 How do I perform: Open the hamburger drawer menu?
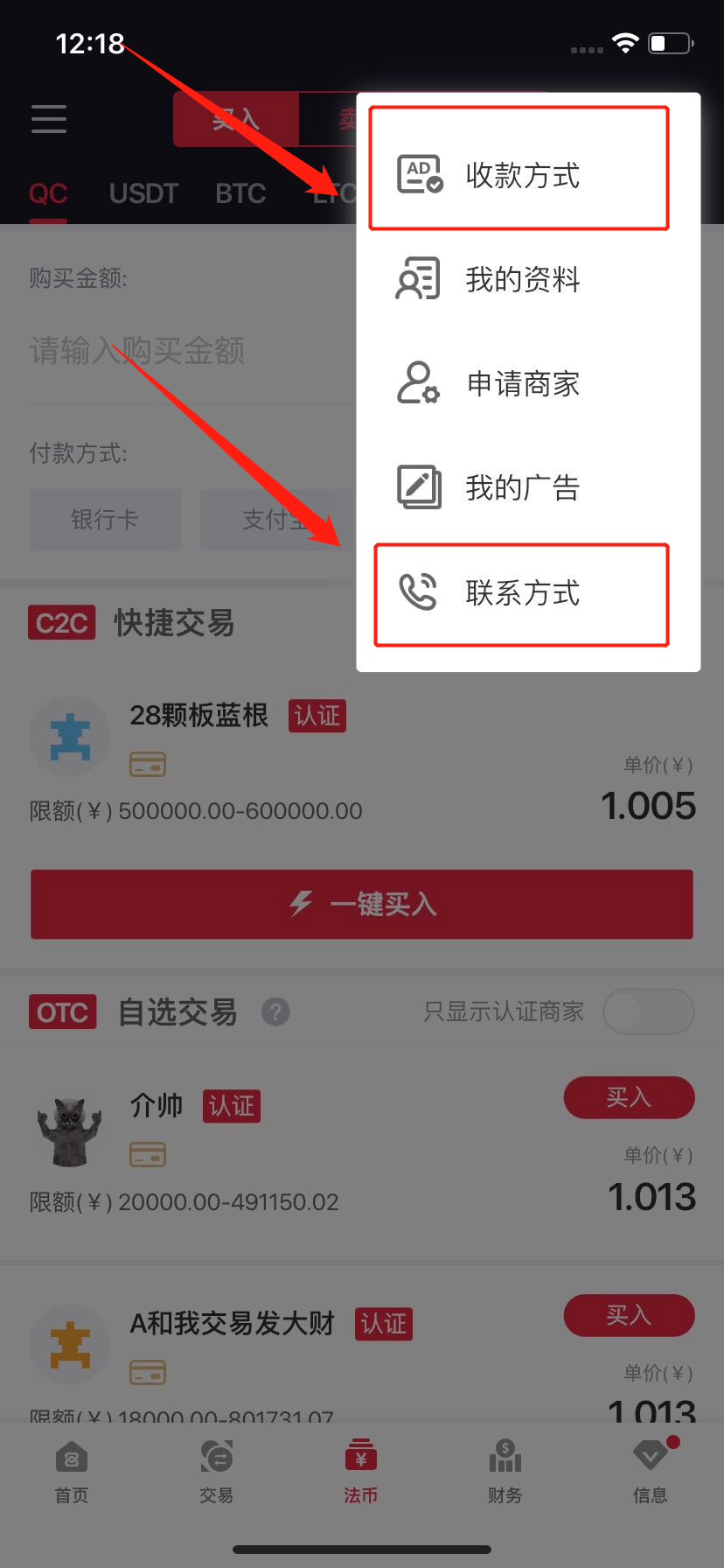[x=49, y=118]
